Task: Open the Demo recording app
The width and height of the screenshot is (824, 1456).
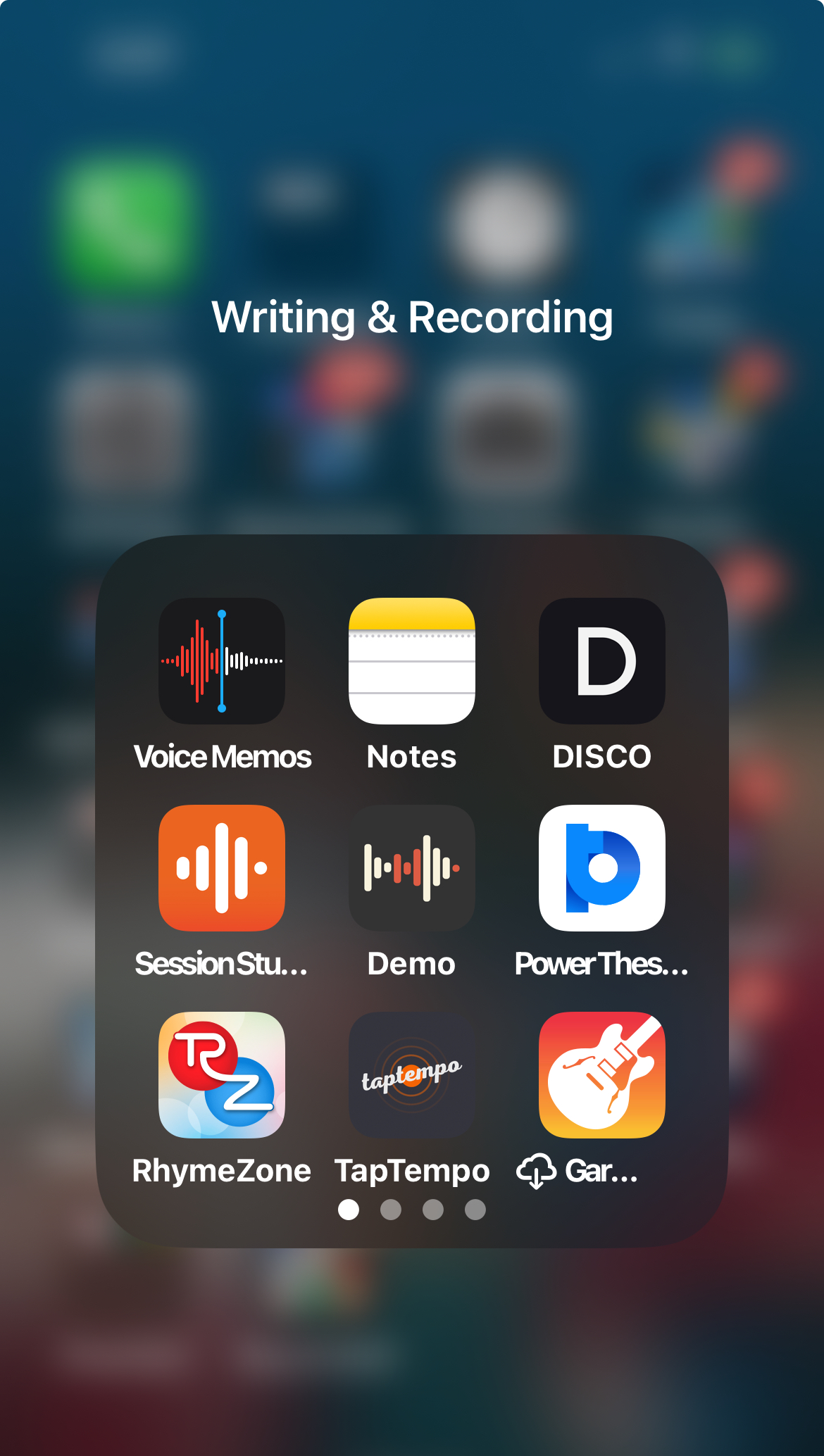Action: pos(411,868)
